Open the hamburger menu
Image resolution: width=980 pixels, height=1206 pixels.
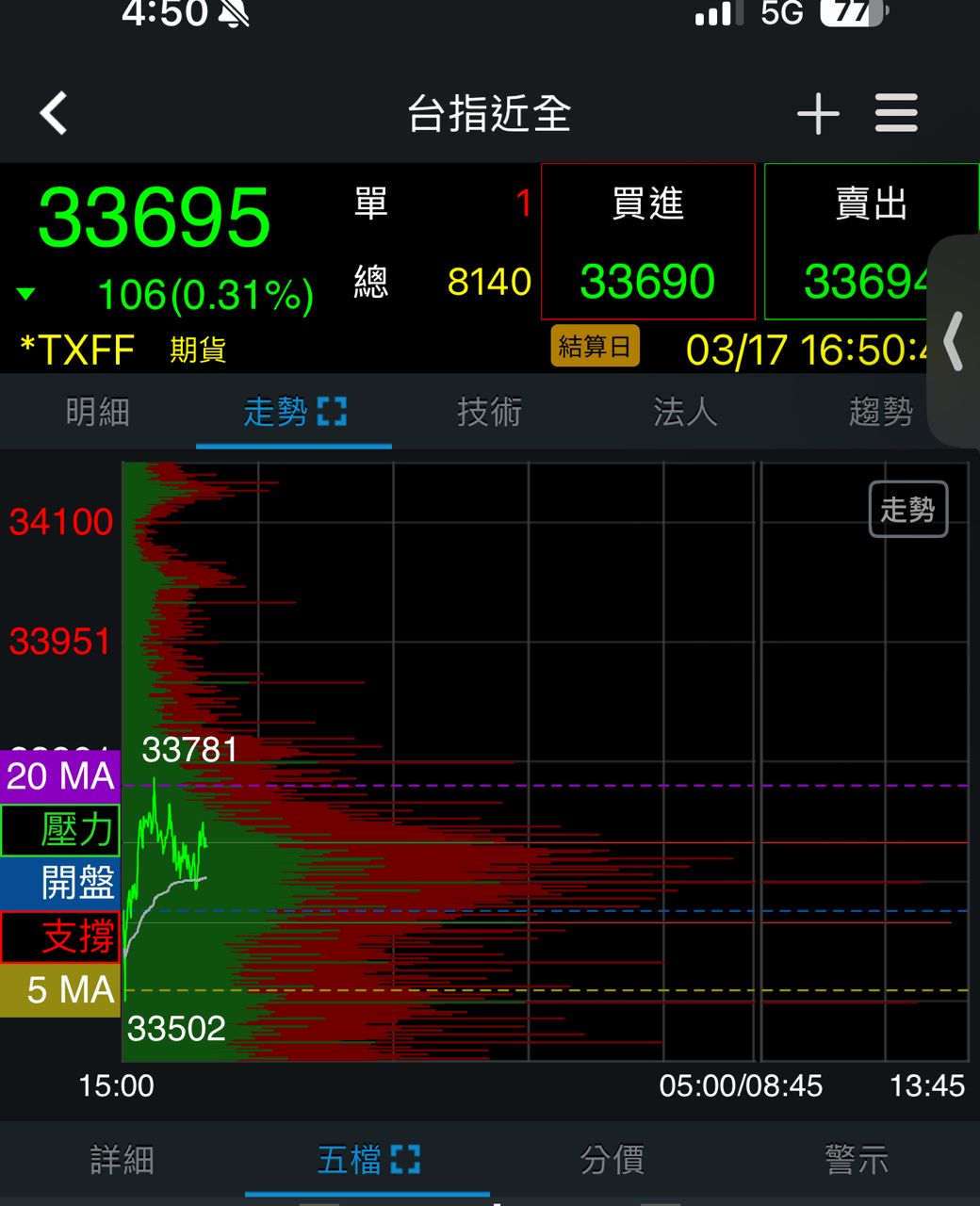tap(895, 114)
